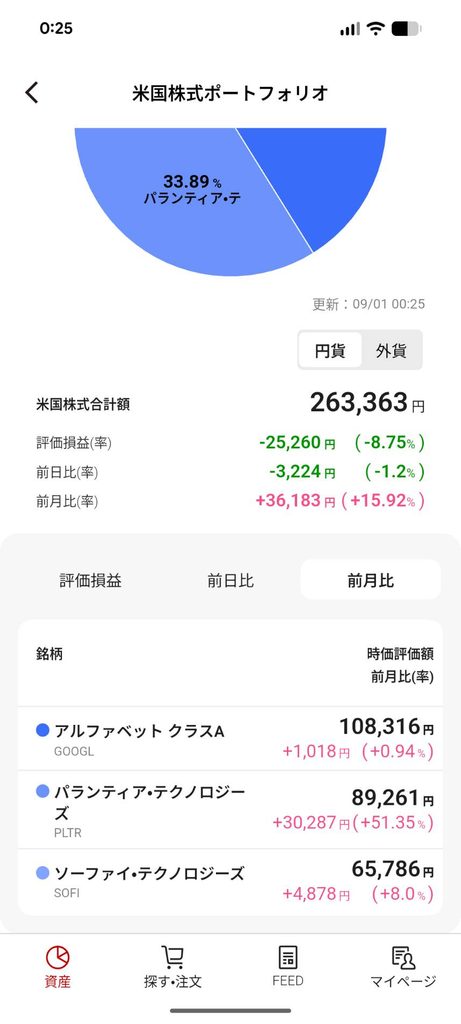This screenshot has height=1024, width=461.
Task: Select the 前日比 tab
Action: [230, 580]
